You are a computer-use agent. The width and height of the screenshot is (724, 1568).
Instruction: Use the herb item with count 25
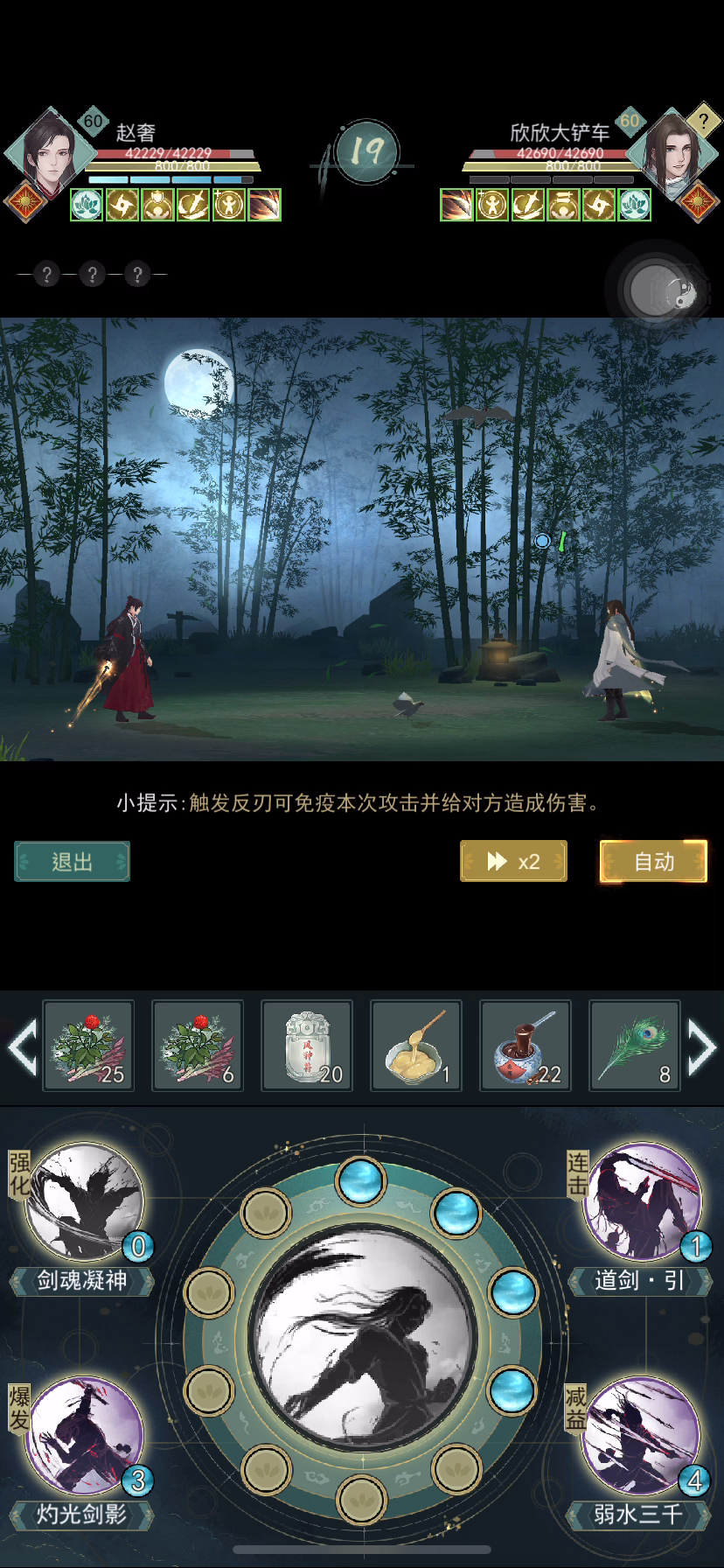click(88, 1046)
